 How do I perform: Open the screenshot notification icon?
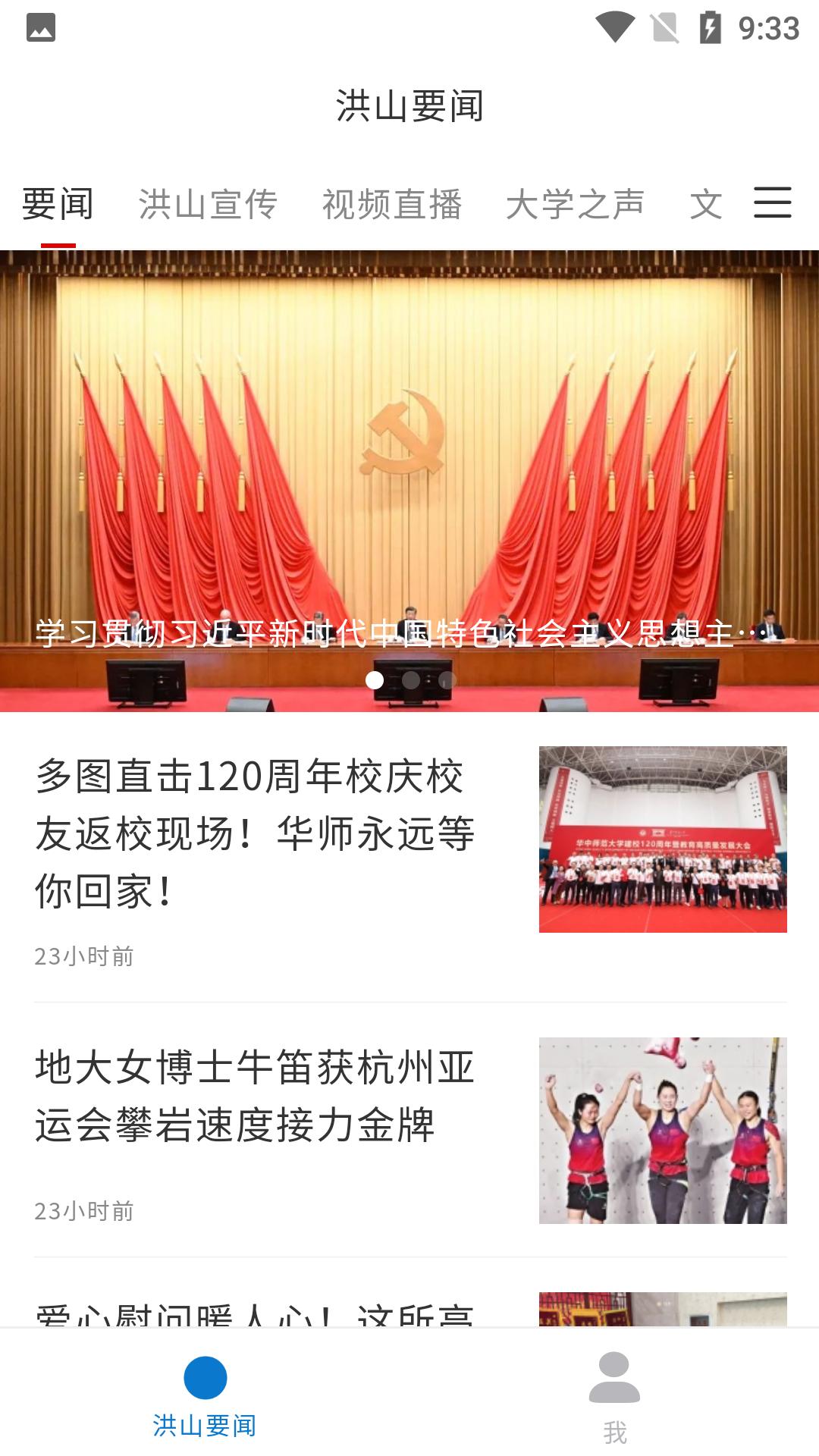(42, 25)
